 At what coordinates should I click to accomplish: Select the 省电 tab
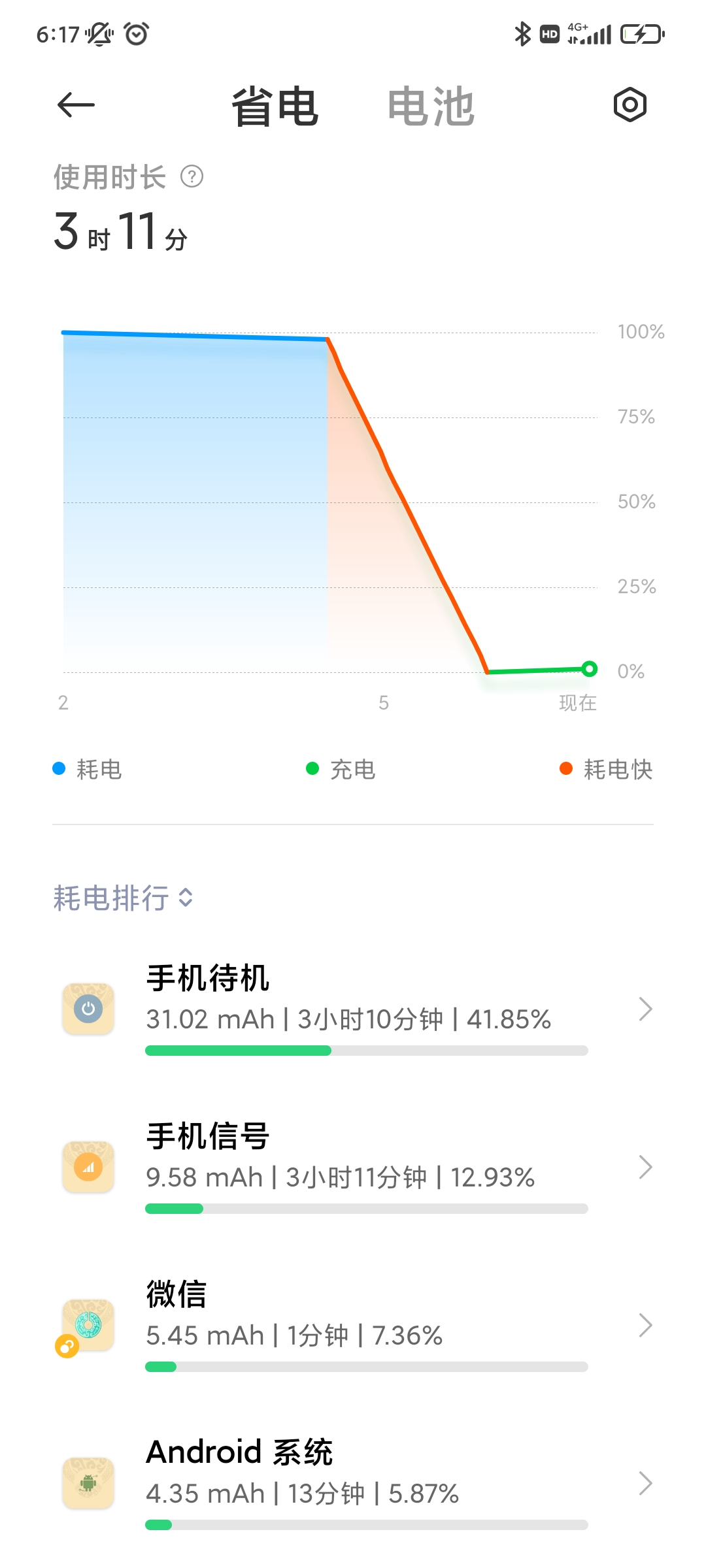pyautogui.click(x=275, y=106)
